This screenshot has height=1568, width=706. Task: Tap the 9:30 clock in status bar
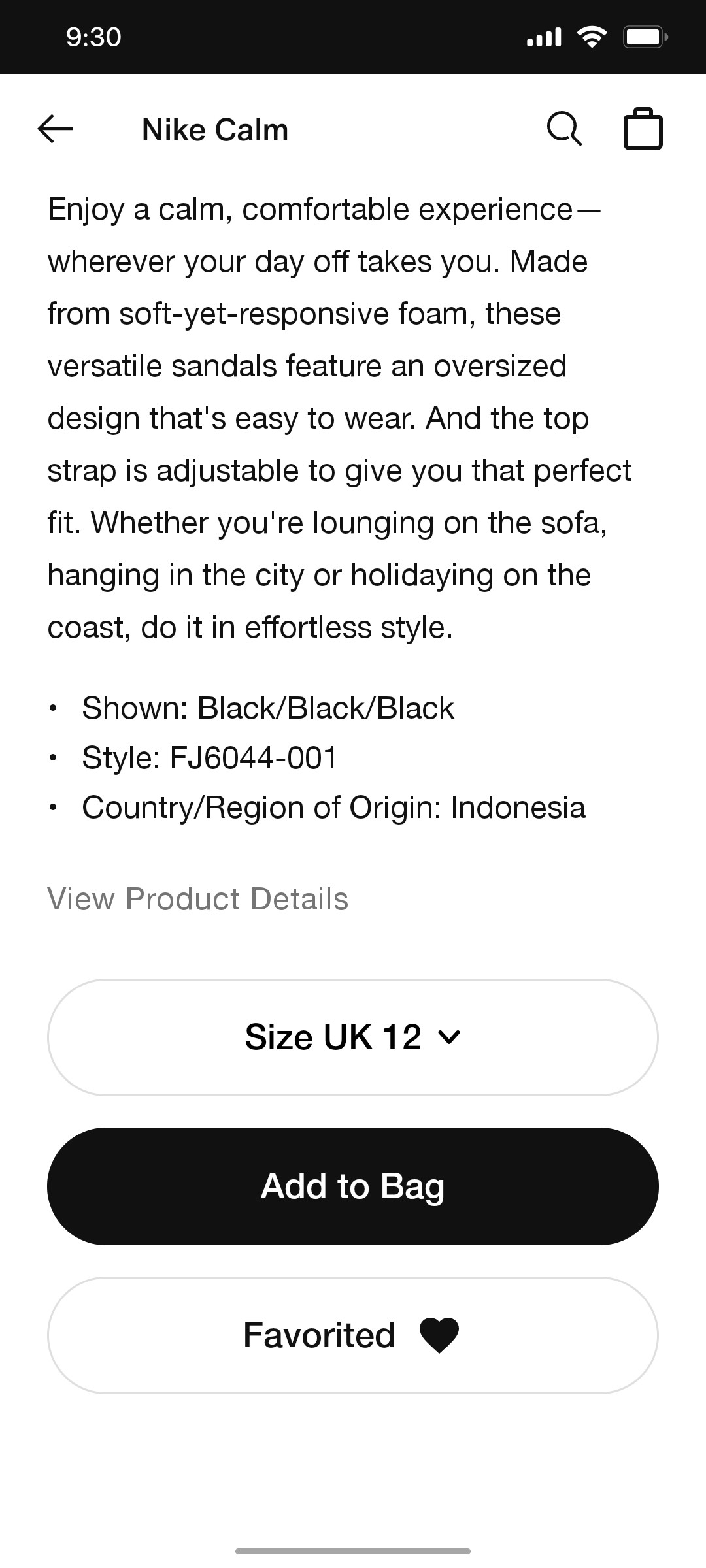point(92,36)
